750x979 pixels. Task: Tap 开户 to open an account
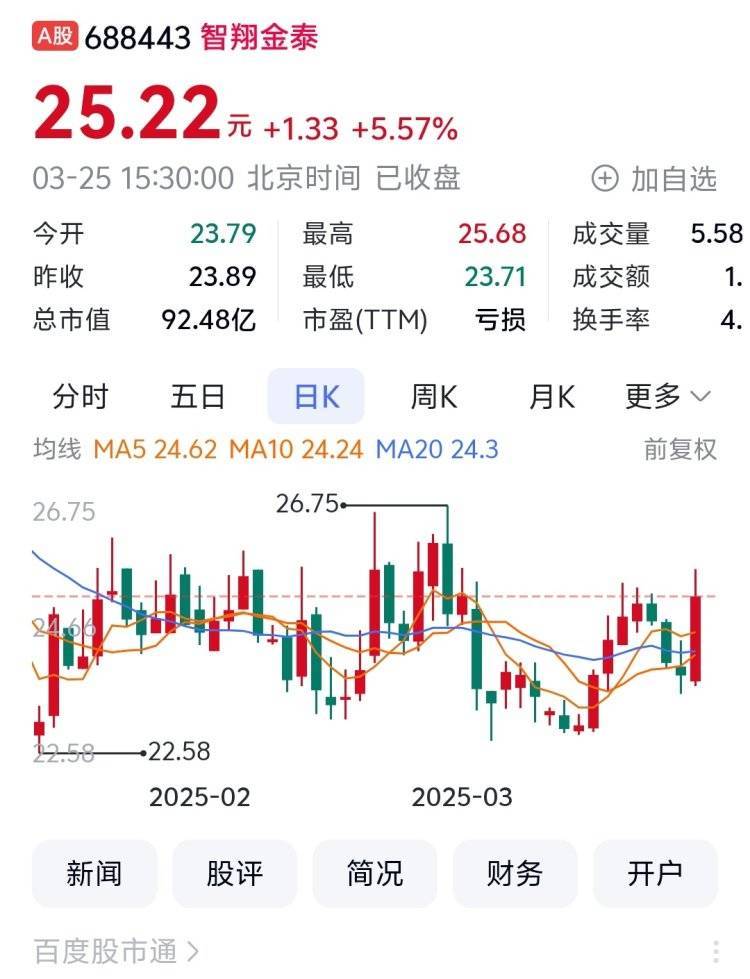click(655, 873)
